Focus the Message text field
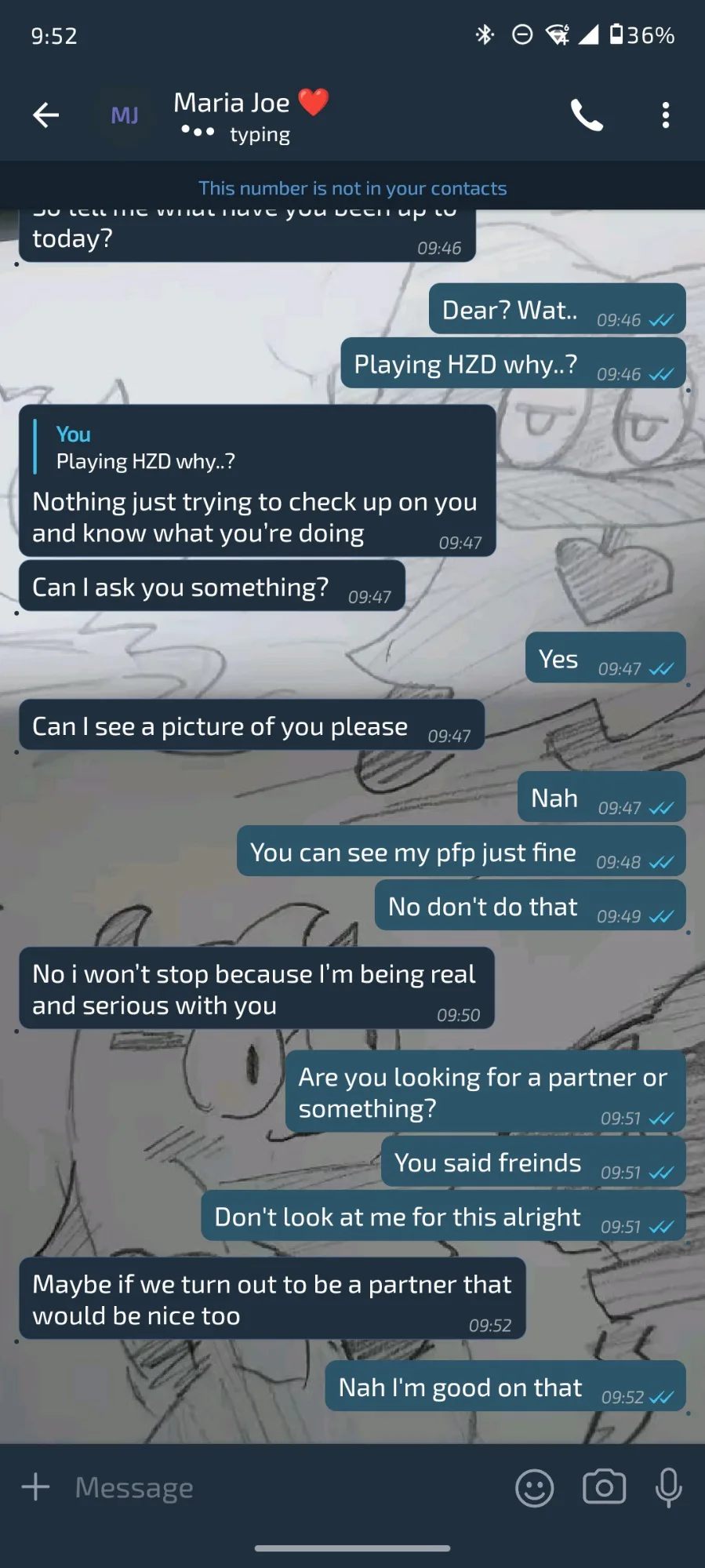This screenshot has width=705, height=1568. pyautogui.click(x=282, y=1487)
